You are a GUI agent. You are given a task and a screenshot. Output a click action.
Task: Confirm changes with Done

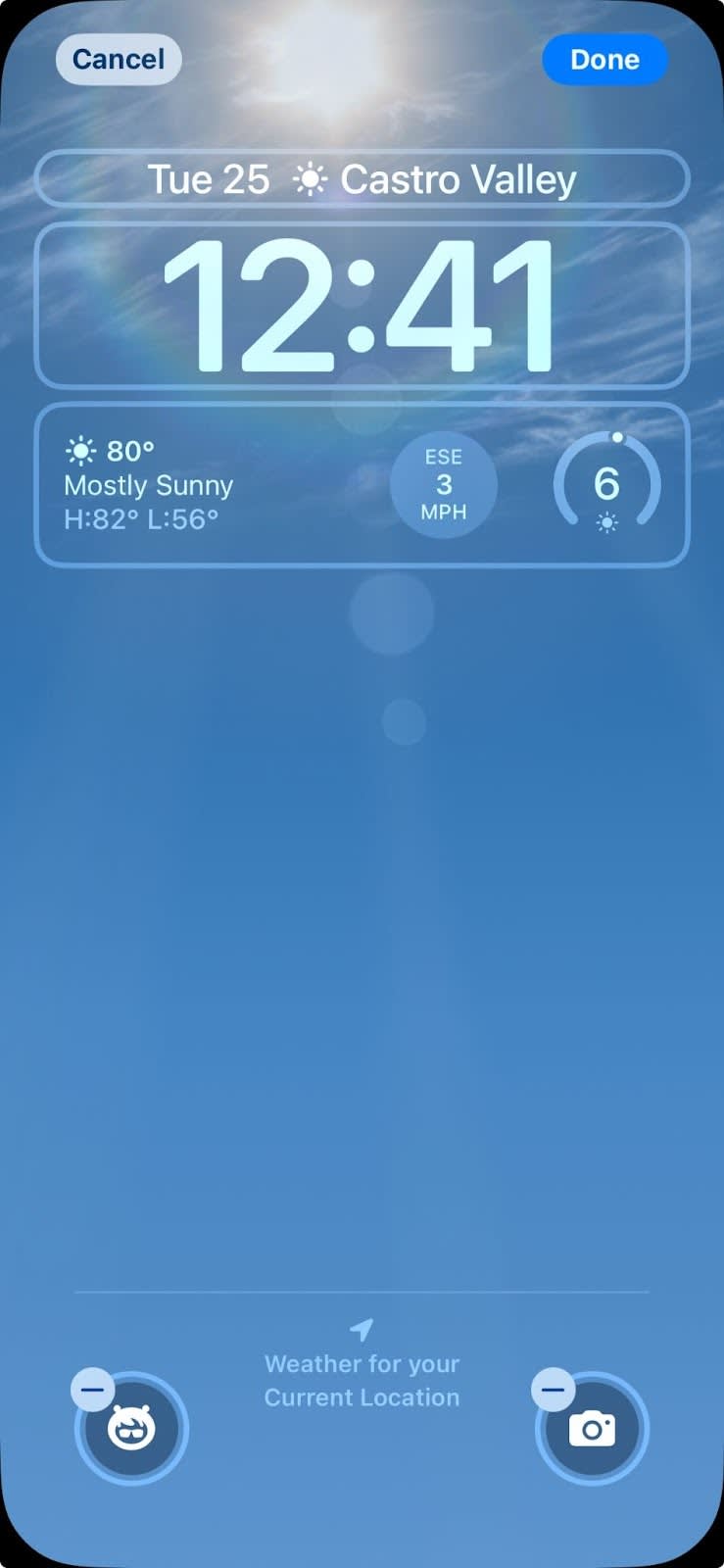coord(604,60)
